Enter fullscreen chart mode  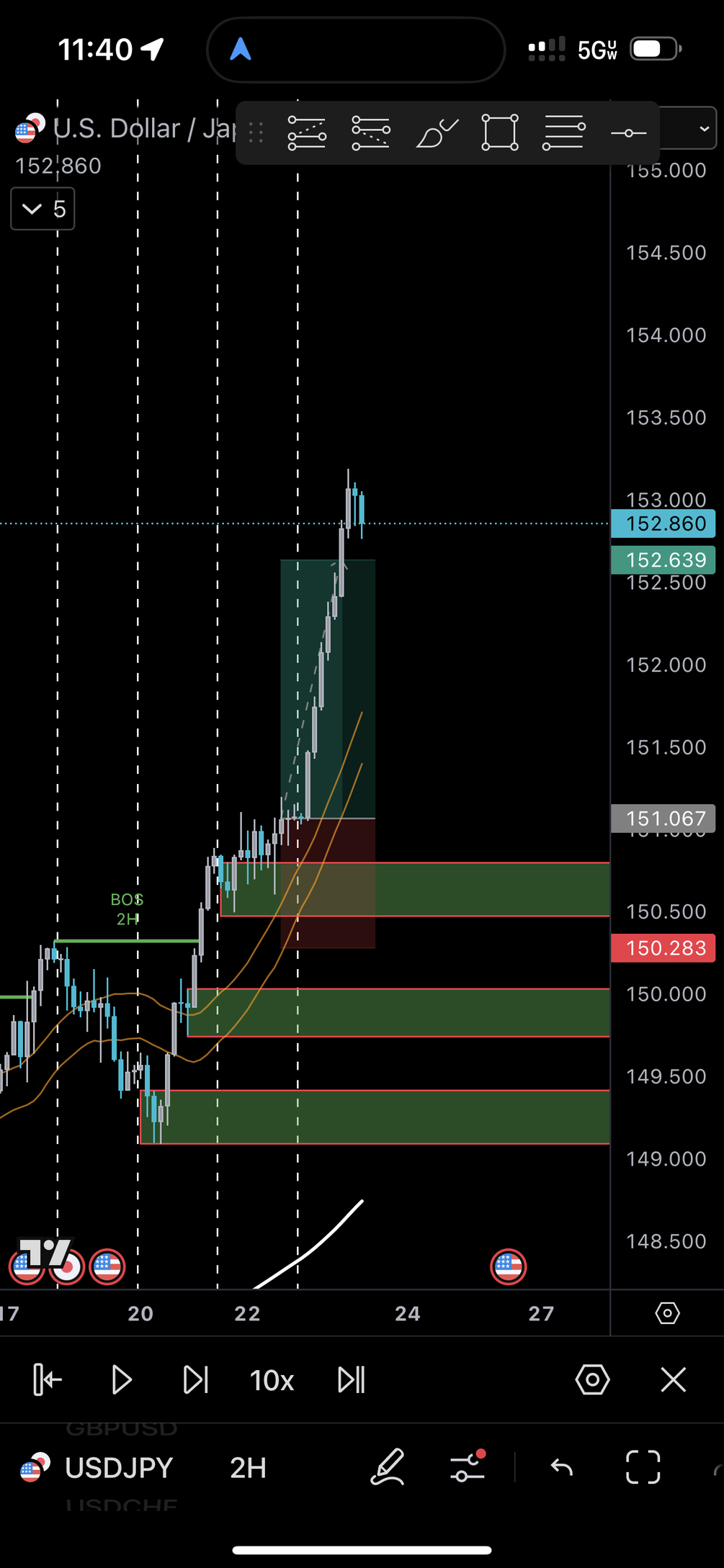[x=643, y=1467]
